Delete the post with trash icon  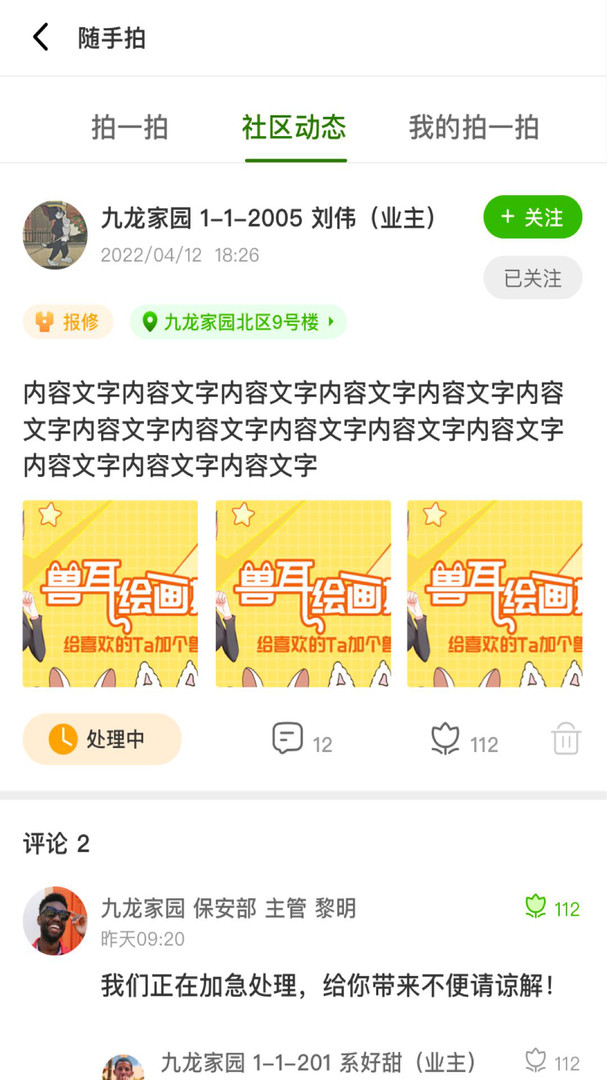click(566, 740)
